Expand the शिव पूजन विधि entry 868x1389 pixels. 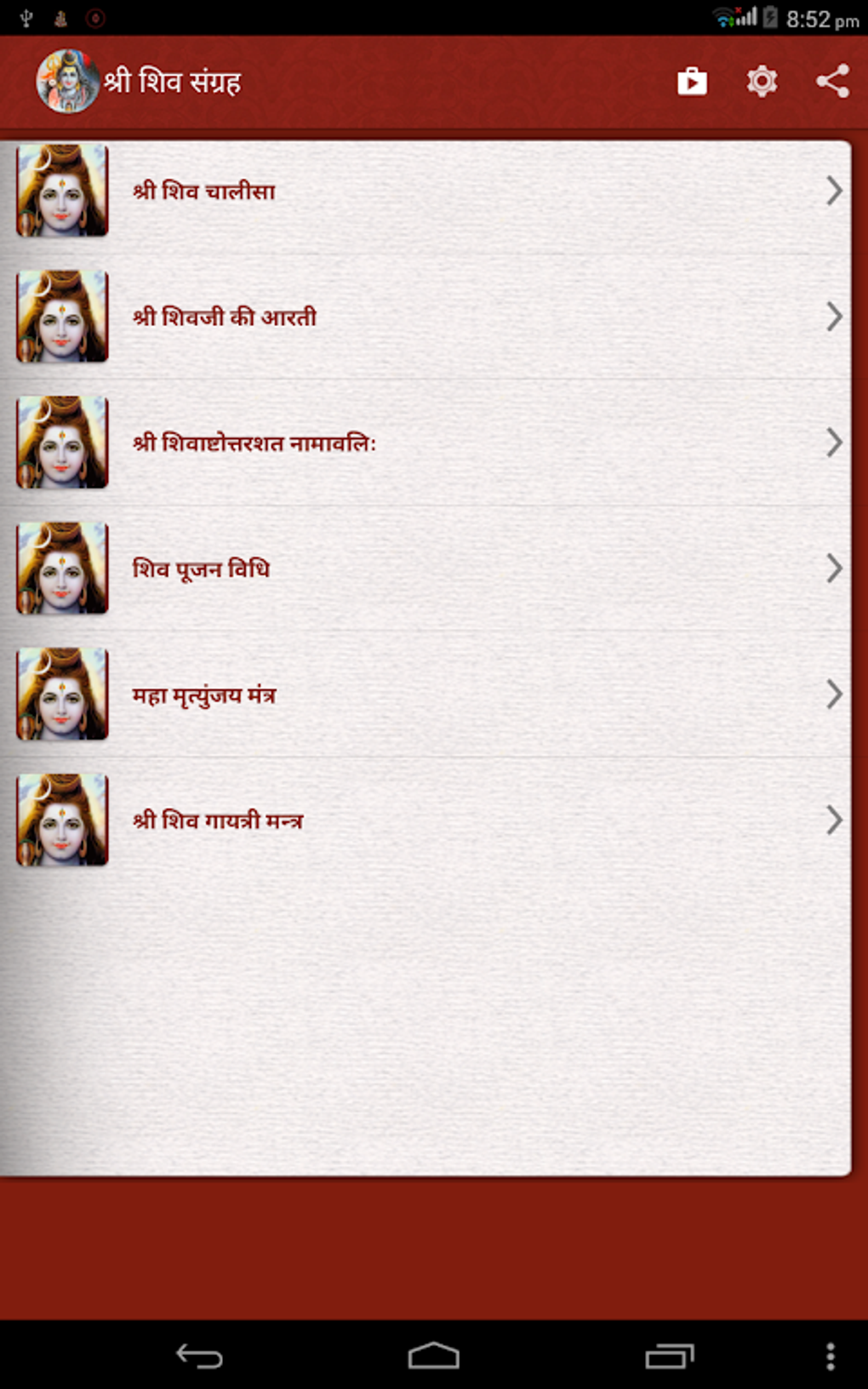pyautogui.click(x=833, y=569)
